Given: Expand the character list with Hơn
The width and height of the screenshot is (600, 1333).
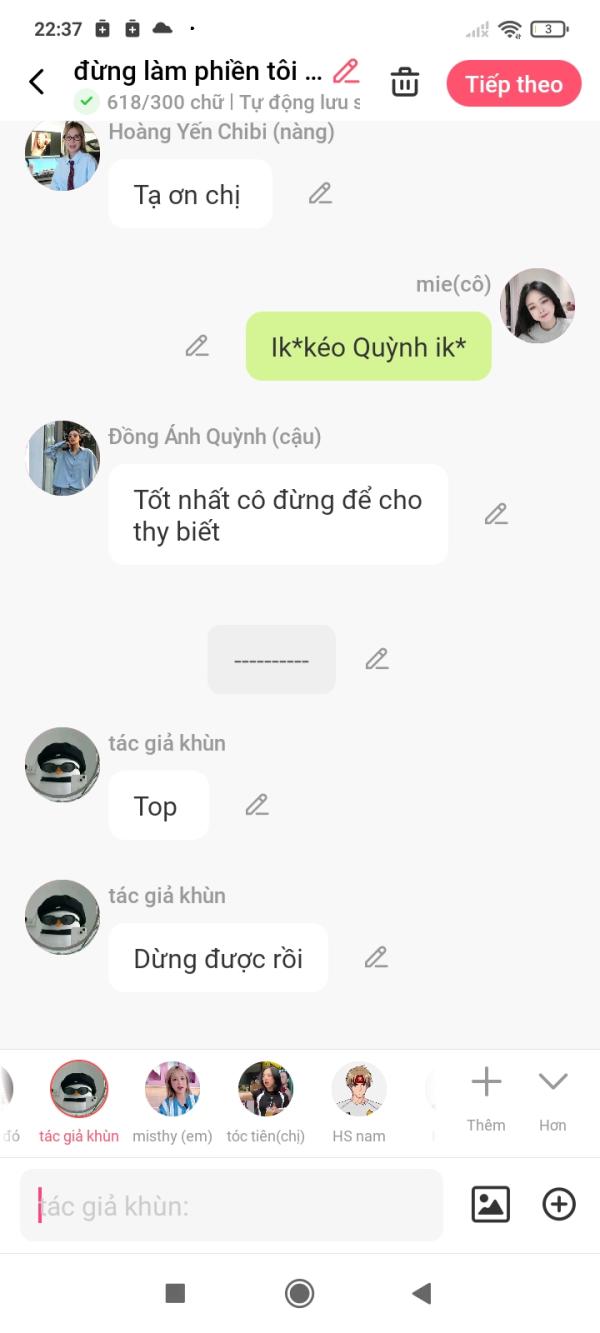Looking at the screenshot, I should coord(553,1095).
